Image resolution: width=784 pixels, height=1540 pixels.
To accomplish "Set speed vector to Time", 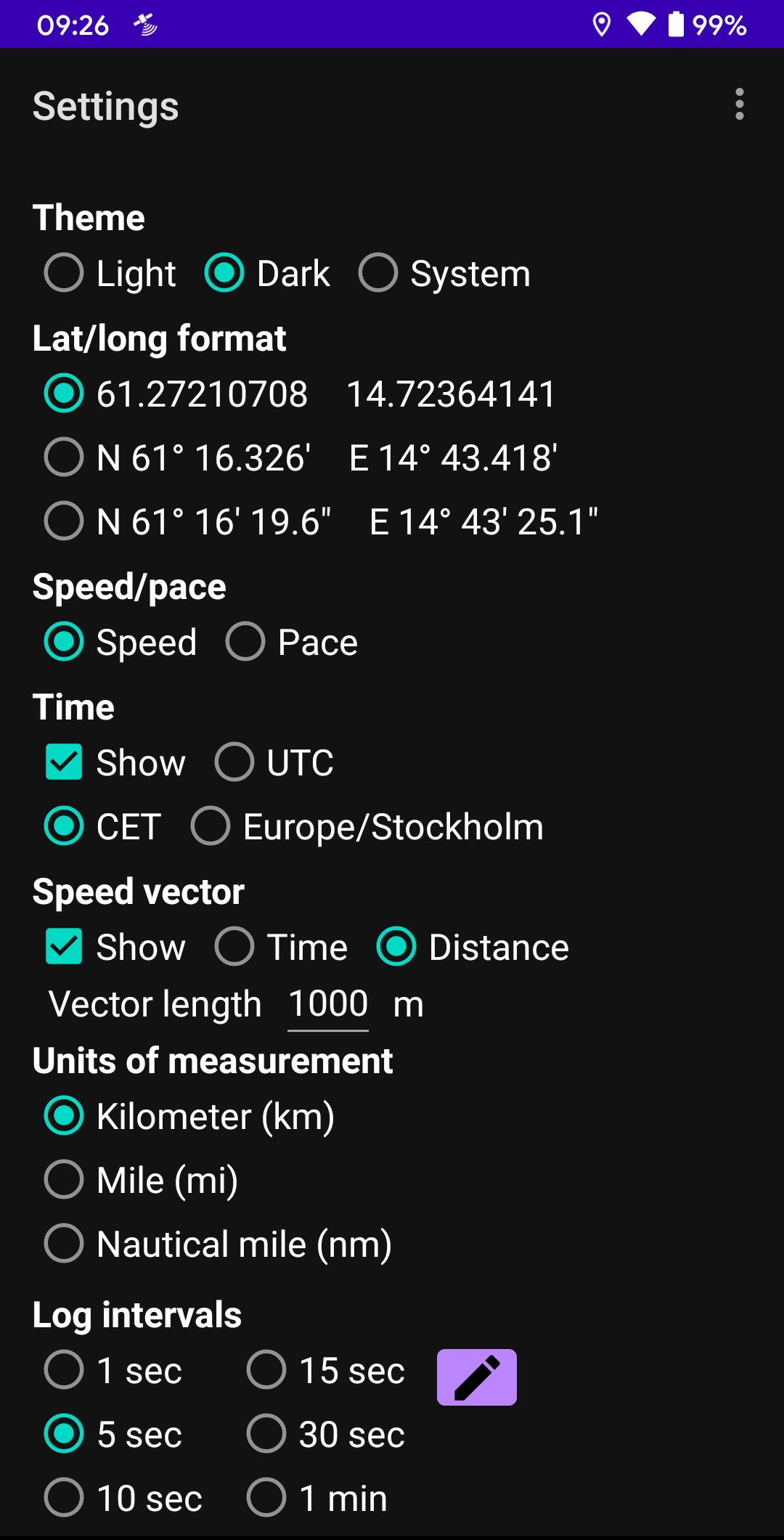I will click(x=282, y=948).
